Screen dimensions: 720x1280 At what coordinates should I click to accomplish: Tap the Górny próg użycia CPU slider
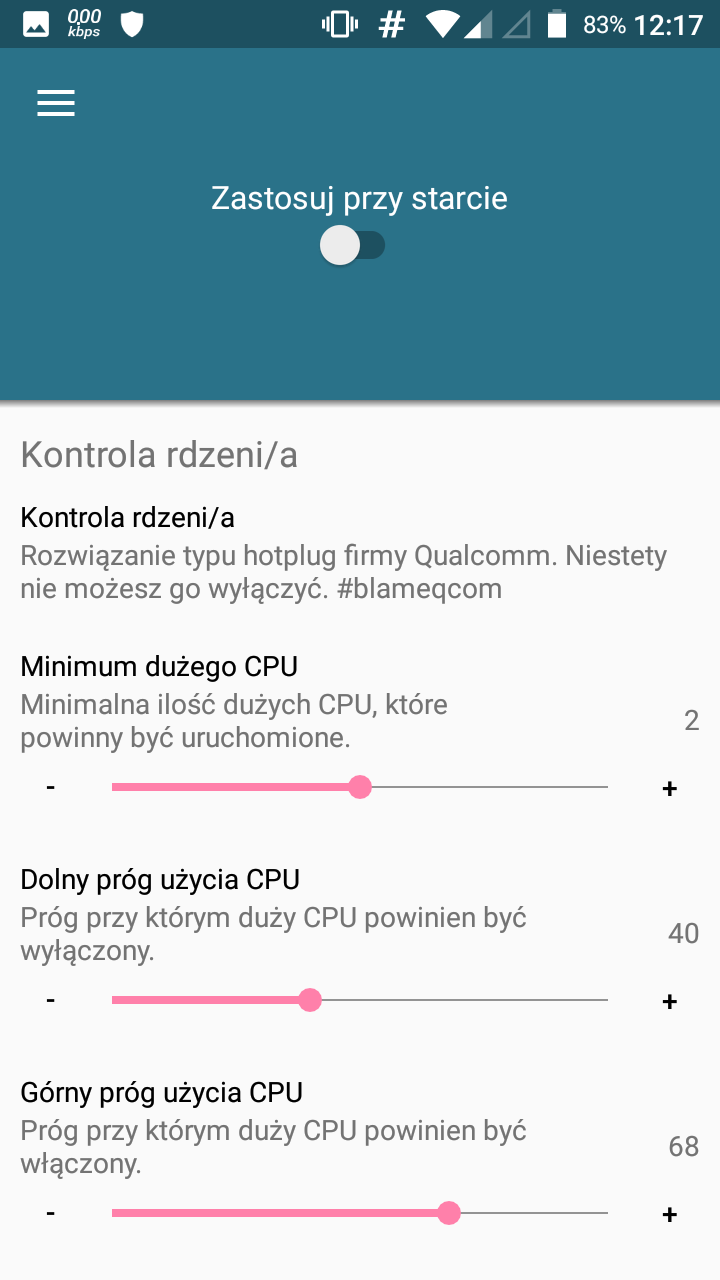(360, 1213)
